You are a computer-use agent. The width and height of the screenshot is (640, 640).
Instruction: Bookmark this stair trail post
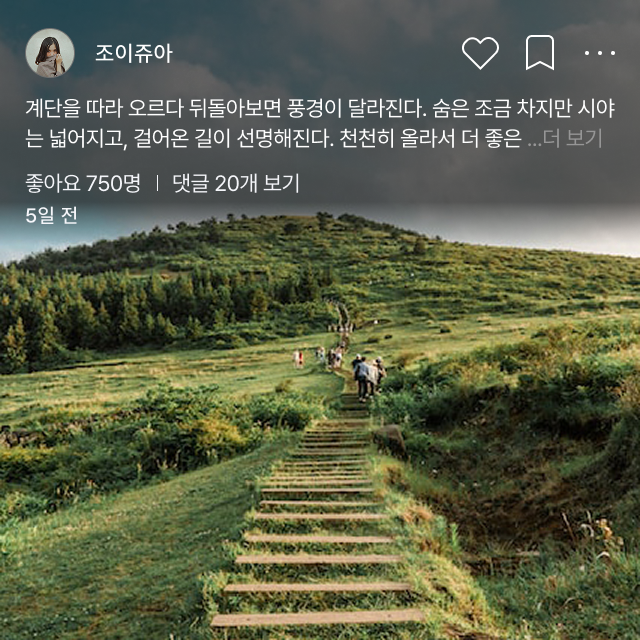pyautogui.click(x=540, y=53)
